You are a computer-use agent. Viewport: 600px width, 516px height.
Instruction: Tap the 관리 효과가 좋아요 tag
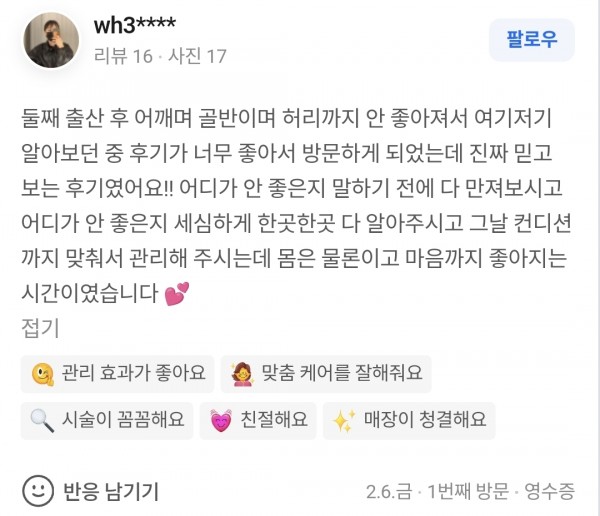(118, 374)
